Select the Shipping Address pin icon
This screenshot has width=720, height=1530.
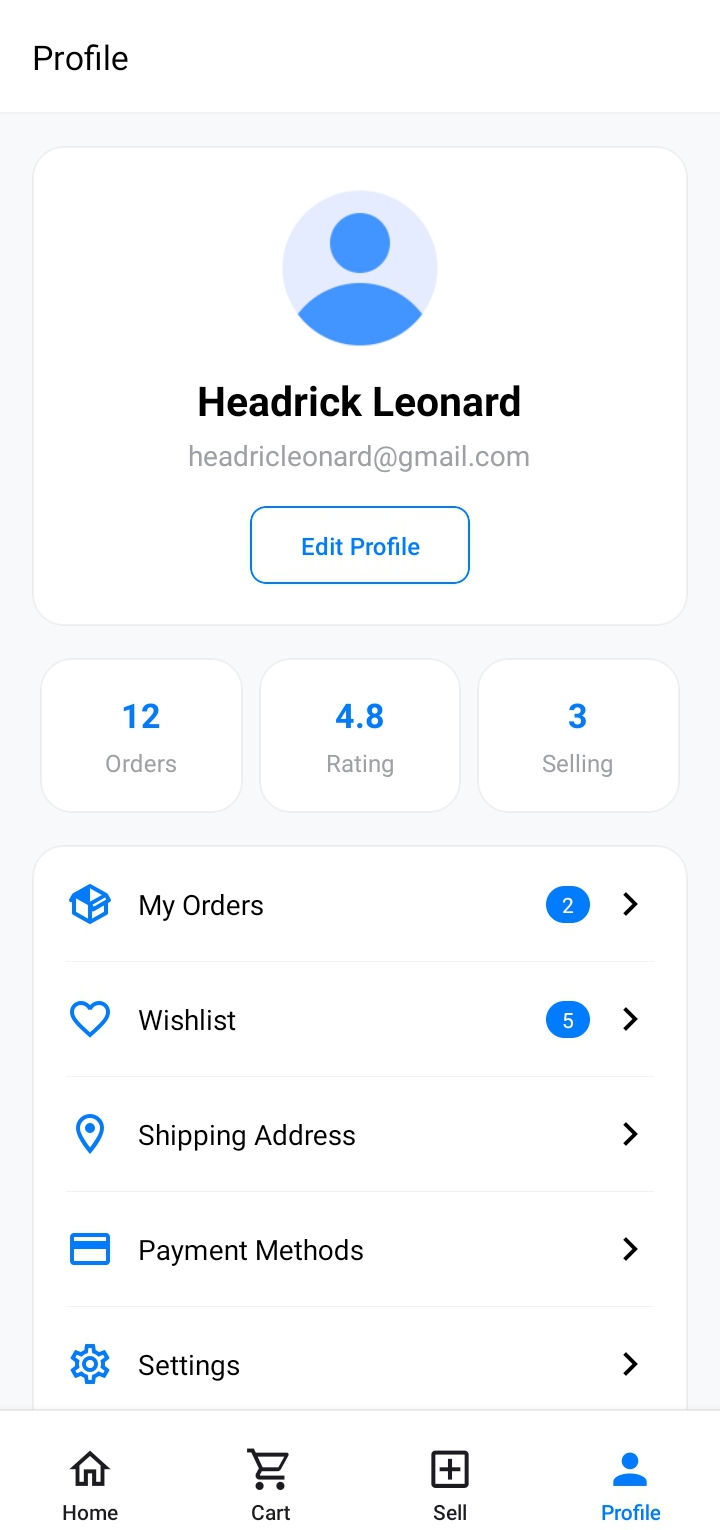point(89,1134)
